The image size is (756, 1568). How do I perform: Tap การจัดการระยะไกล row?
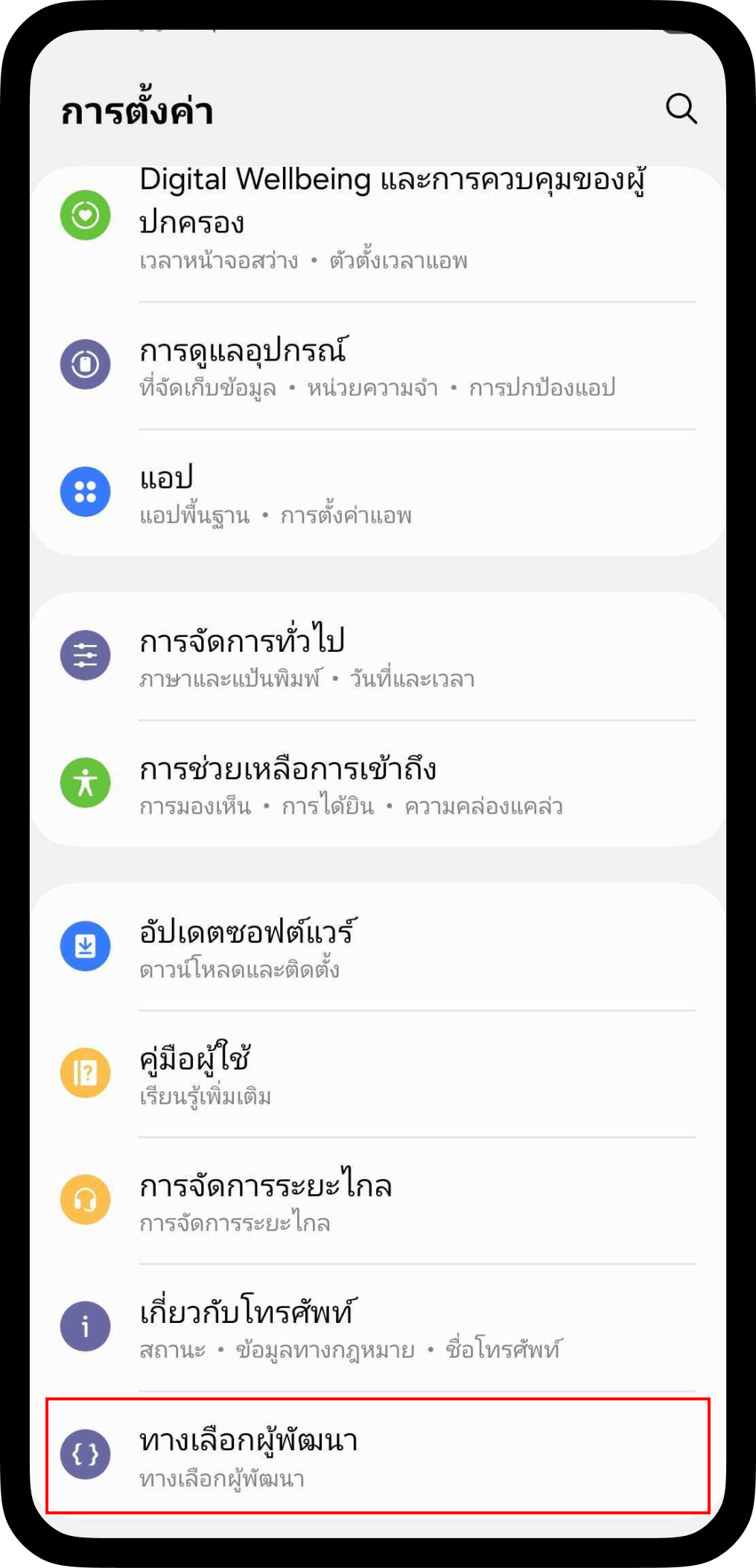[x=377, y=1201]
